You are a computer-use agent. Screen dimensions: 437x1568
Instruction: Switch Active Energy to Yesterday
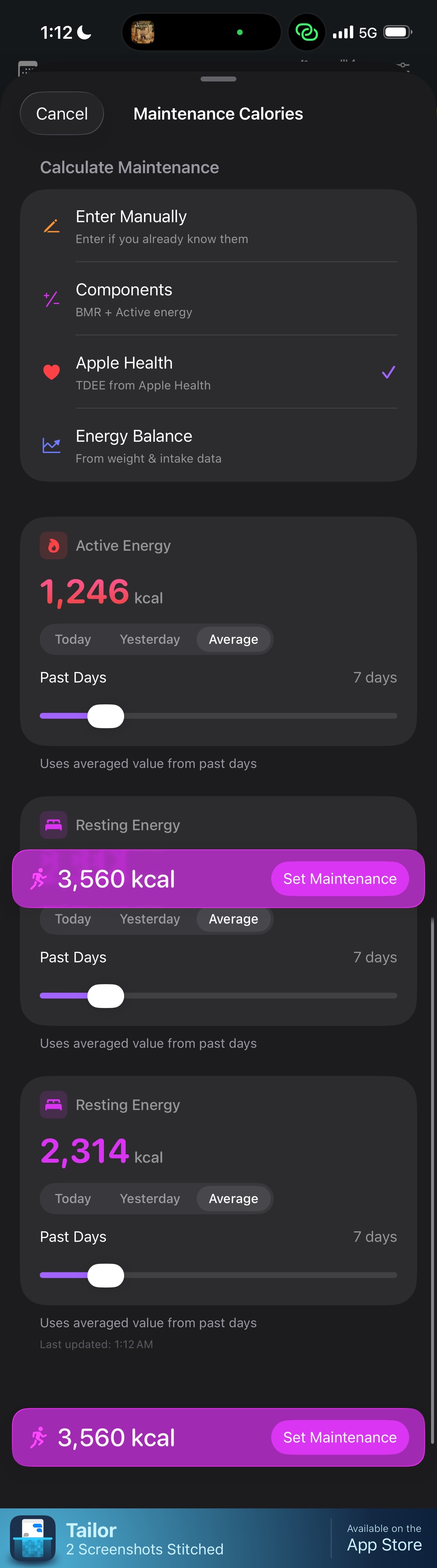[x=150, y=639]
